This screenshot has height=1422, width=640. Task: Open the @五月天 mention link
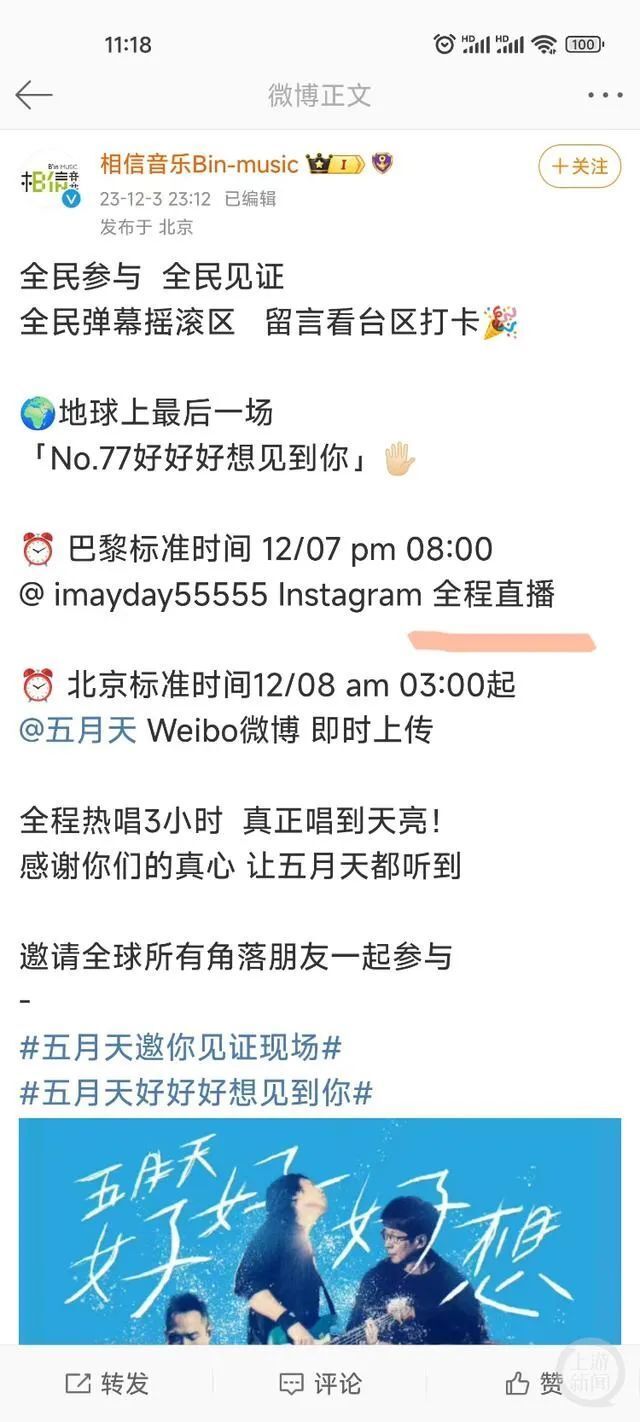pyautogui.click(x=78, y=730)
